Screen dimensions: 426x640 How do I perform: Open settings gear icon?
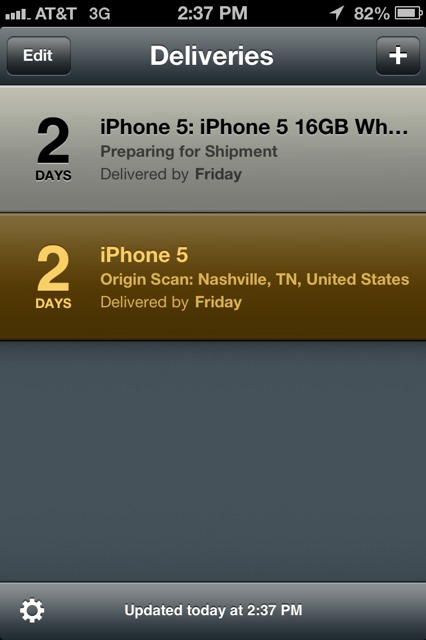click(x=32, y=611)
